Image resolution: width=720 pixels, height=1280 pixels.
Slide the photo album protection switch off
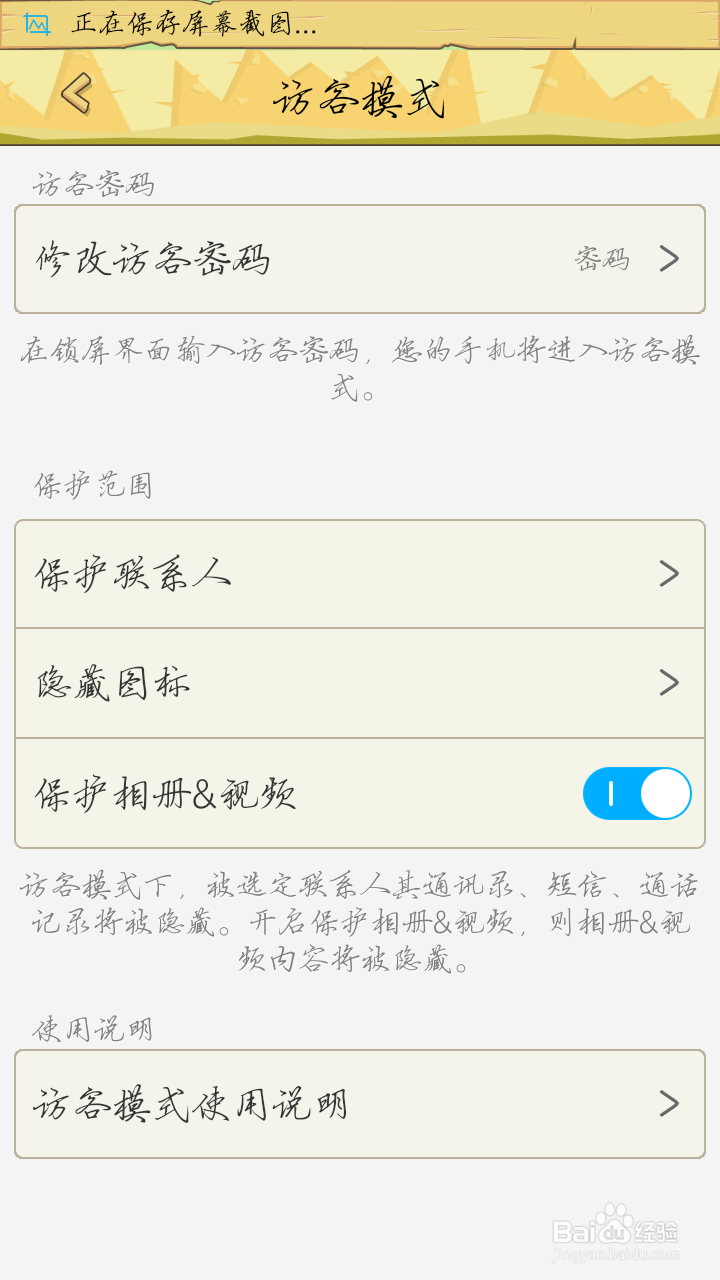[x=637, y=793]
